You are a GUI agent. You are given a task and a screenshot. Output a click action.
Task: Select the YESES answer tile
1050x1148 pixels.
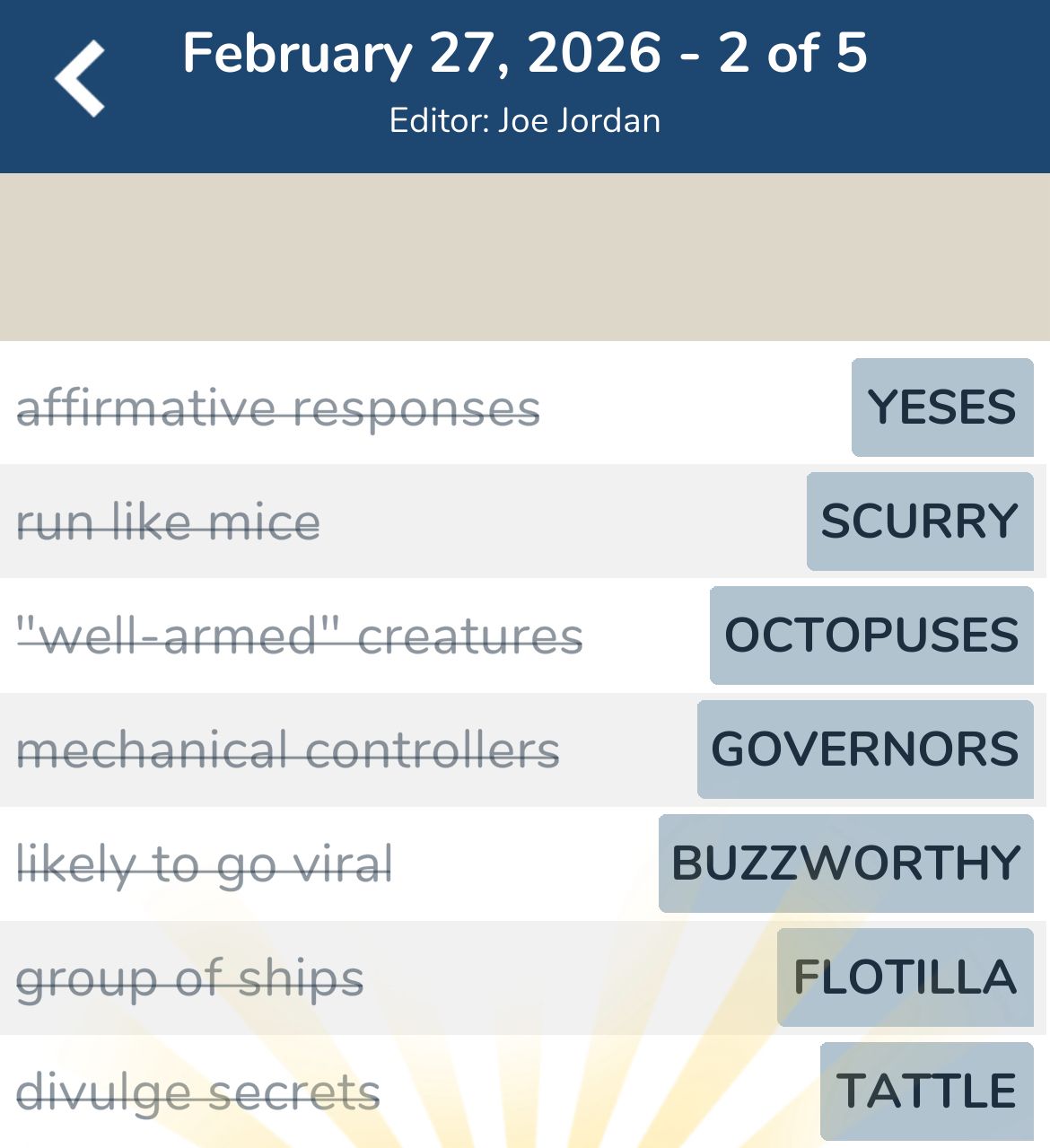point(941,407)
